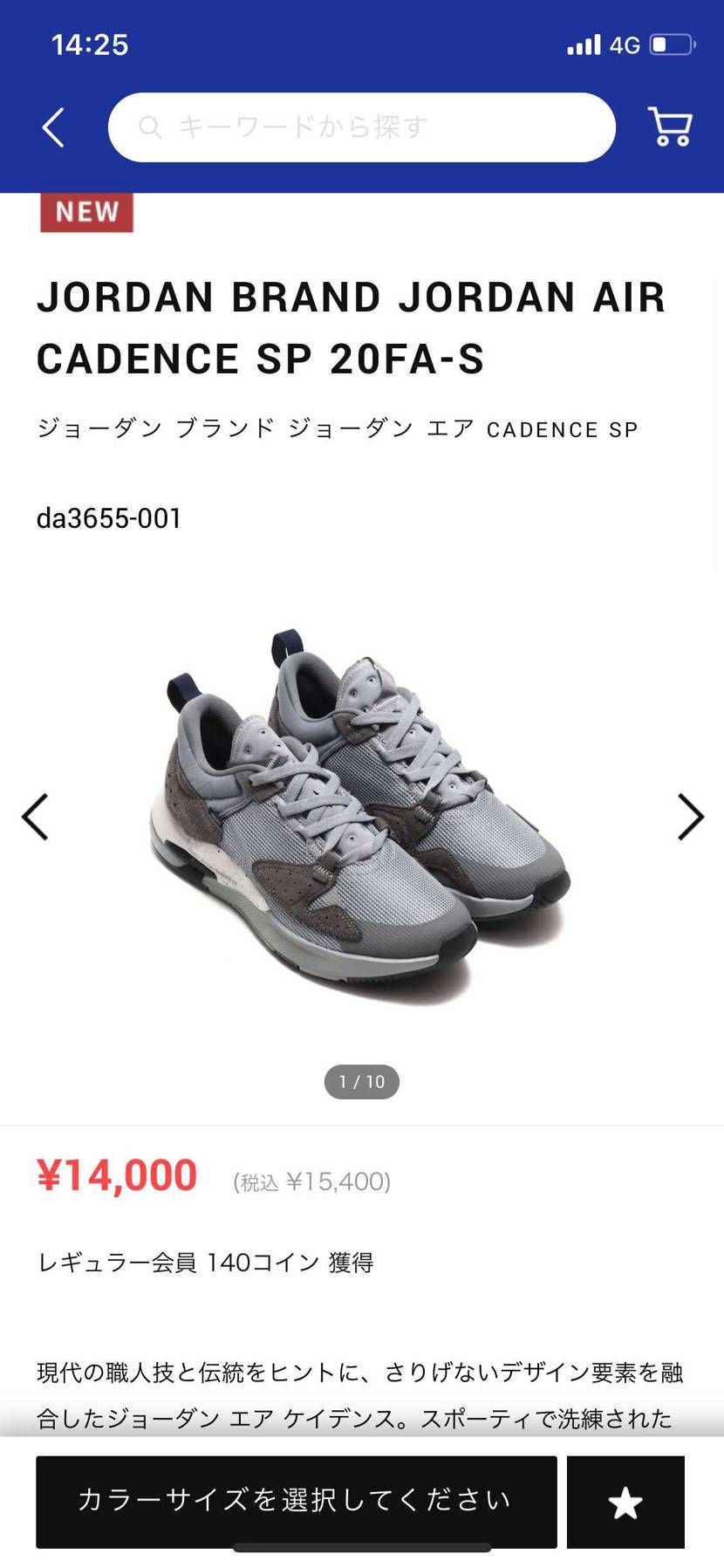
Task: Open the shopping cart
Action: (669, 127)
